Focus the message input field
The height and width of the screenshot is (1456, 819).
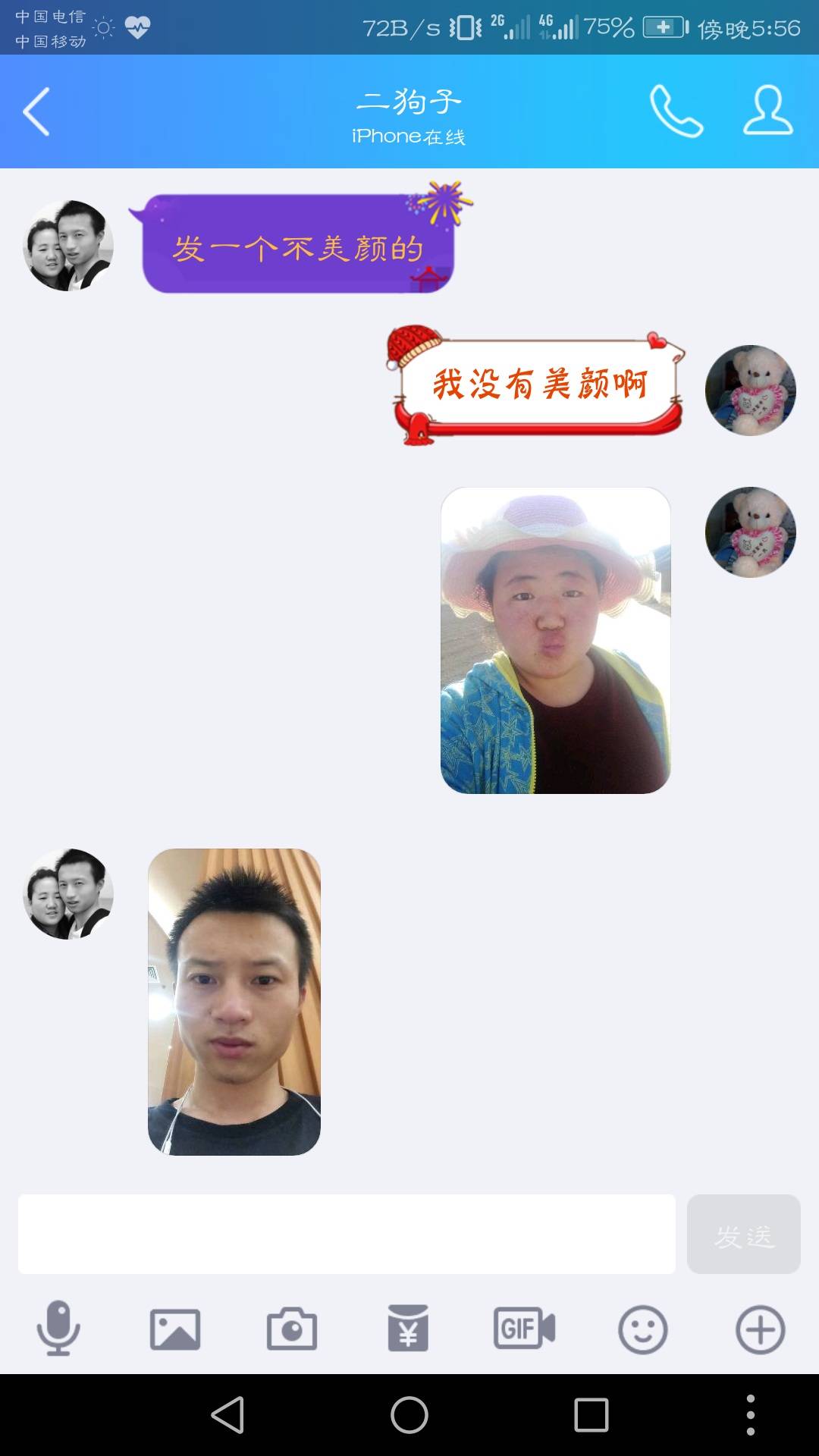[346, 1234]
